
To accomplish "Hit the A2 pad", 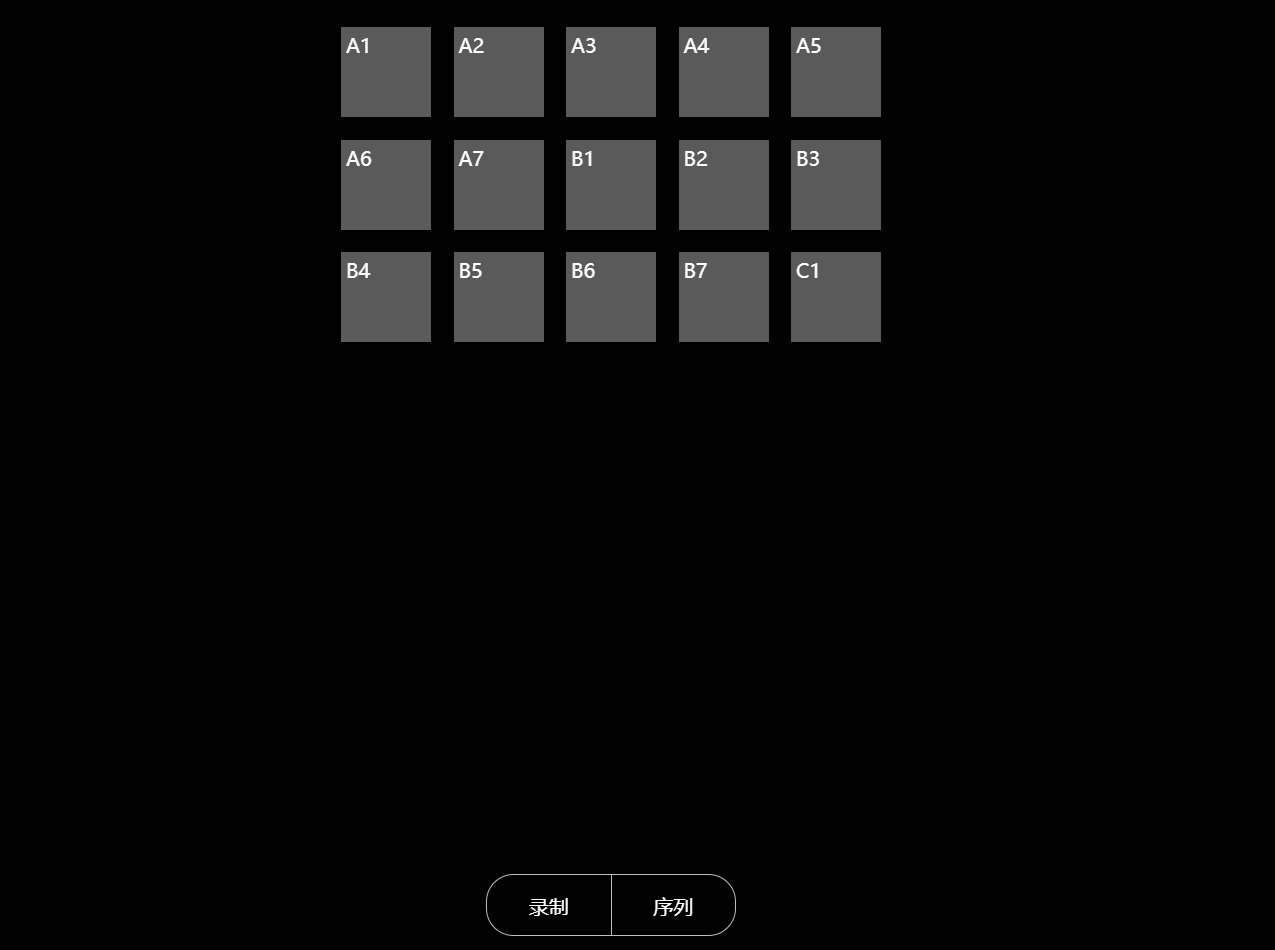I will (x=499, y=72).
